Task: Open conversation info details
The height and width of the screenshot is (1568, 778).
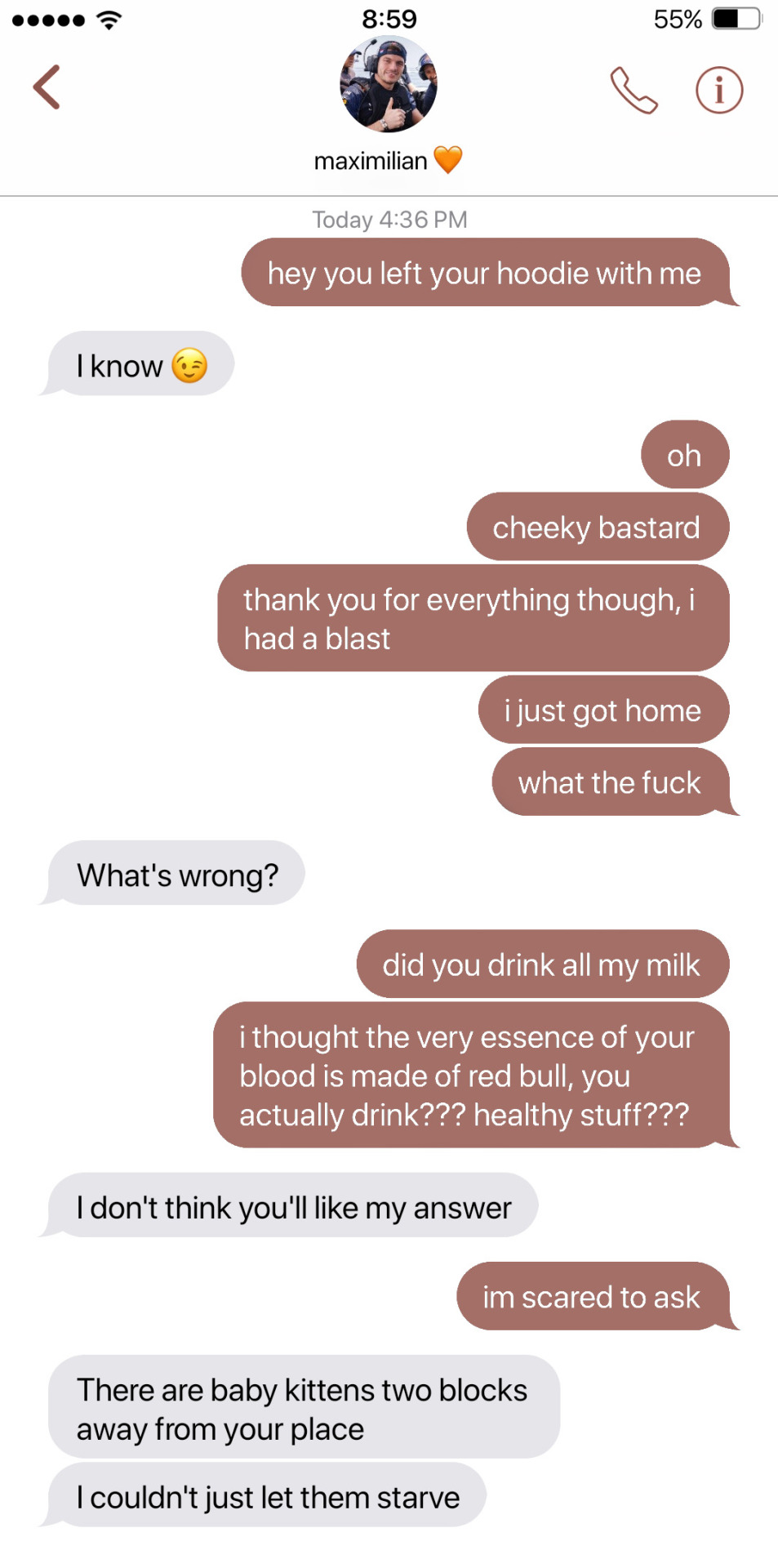Action: pyautogui.click(x=718, y=90)
